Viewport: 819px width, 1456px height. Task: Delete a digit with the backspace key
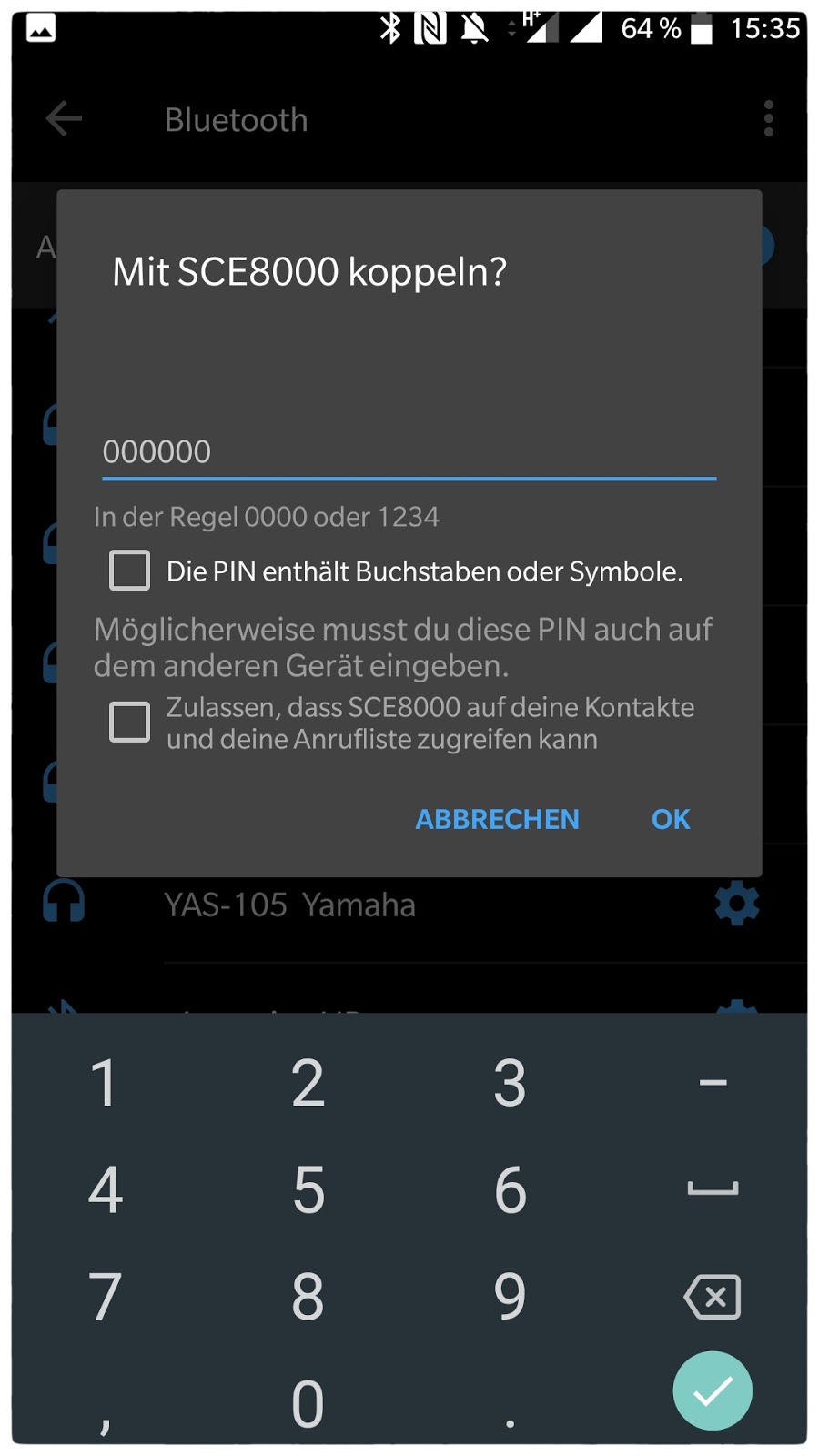coord(713,1296)
